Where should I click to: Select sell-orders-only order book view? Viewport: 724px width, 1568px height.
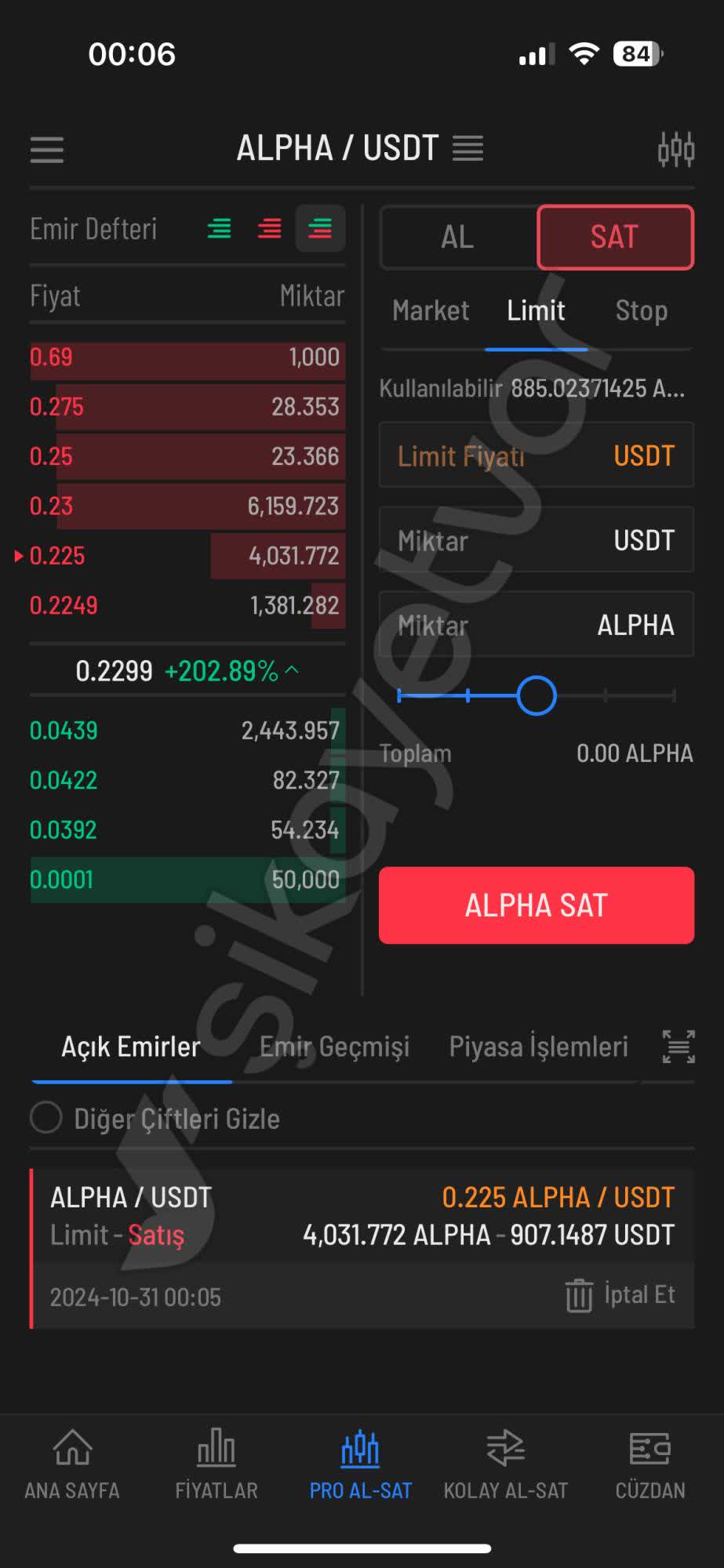click(x=269, y=229)
